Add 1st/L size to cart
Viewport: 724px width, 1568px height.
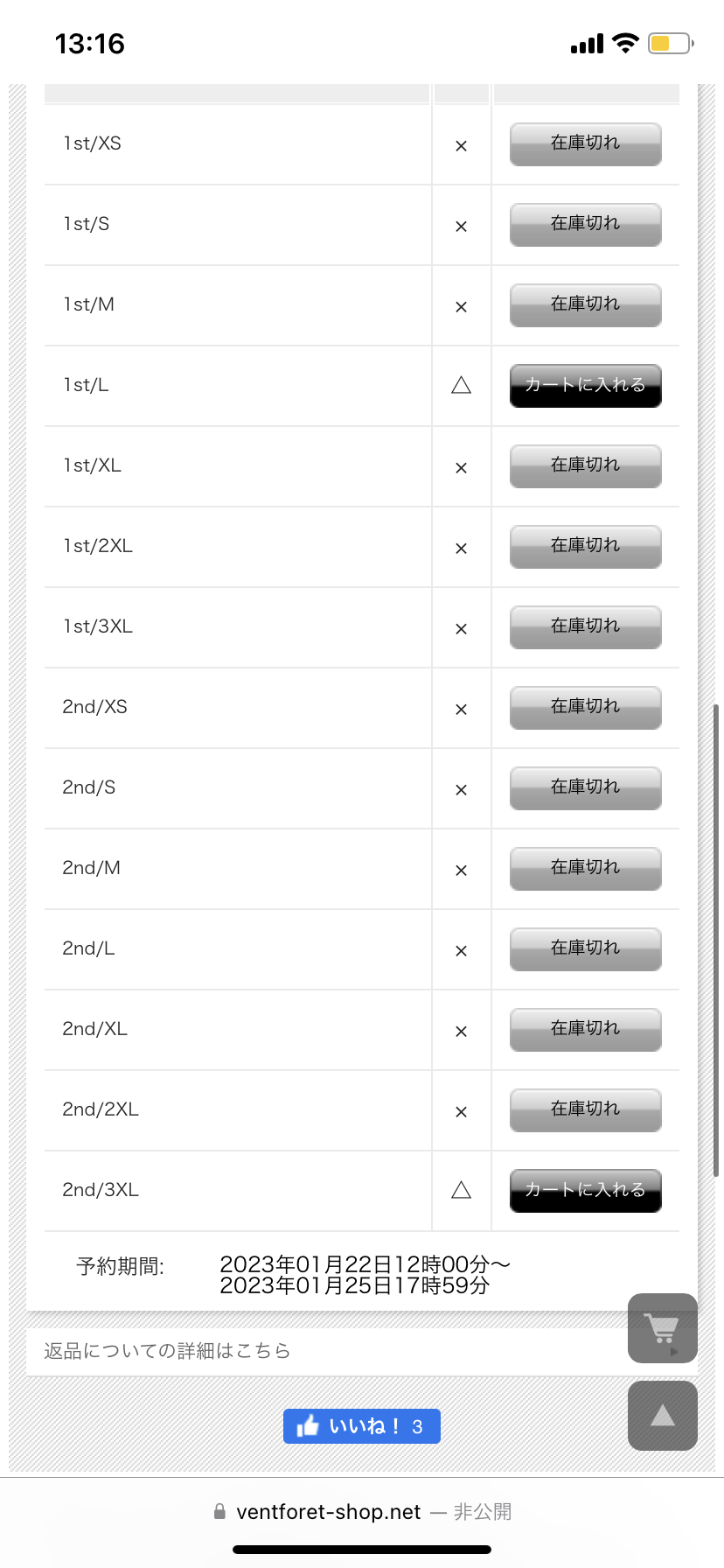coord(585,386)
